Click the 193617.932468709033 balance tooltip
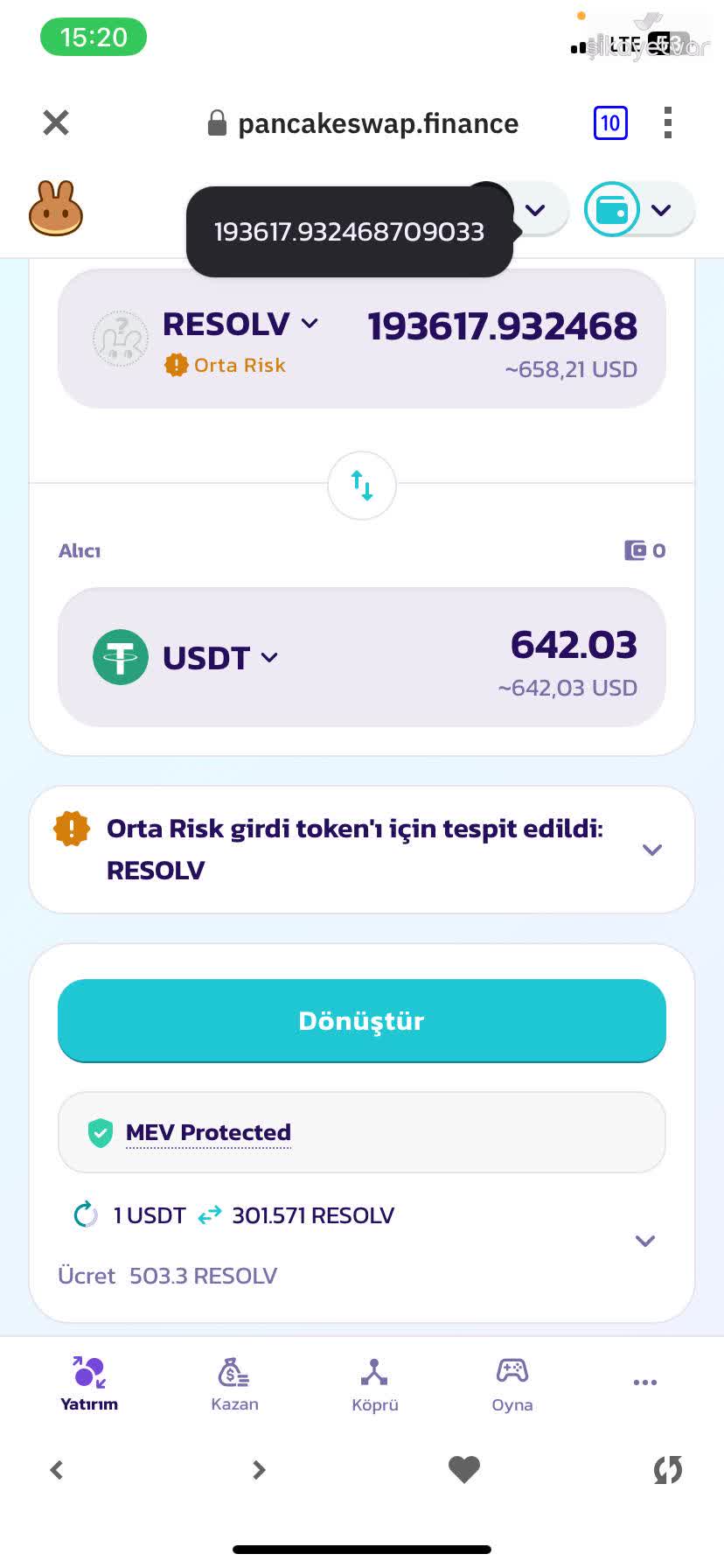 (x=349, y=232)
